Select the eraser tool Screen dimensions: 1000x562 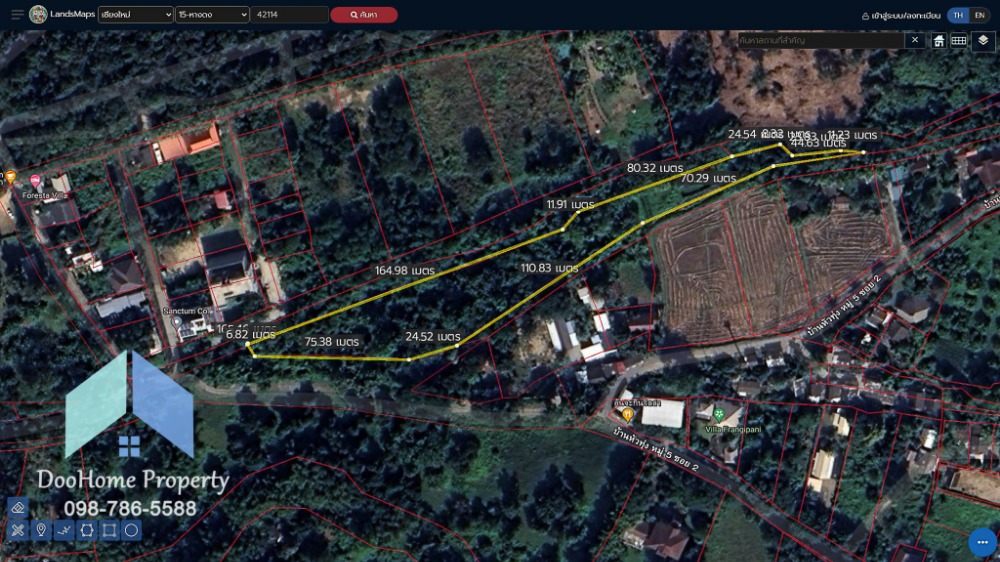click(17, 508)
